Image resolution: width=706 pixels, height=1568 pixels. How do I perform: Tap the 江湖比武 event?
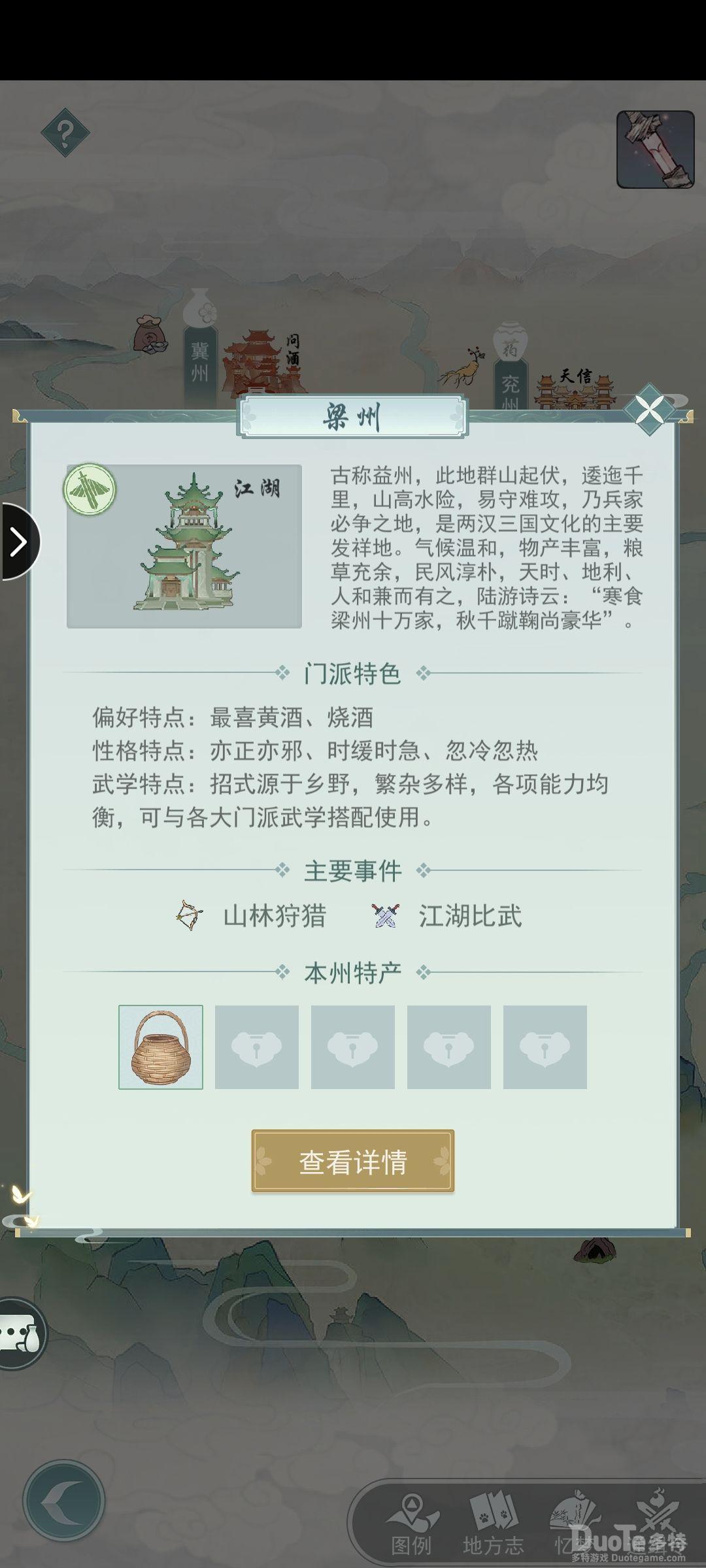coord(447,916)
